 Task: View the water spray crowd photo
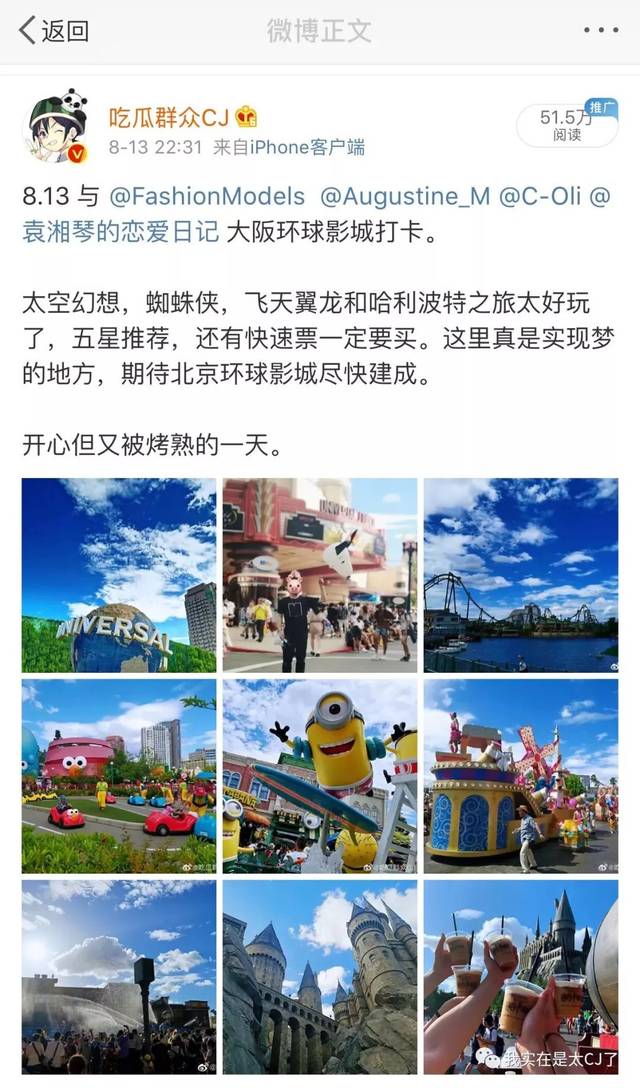(119, 977)
